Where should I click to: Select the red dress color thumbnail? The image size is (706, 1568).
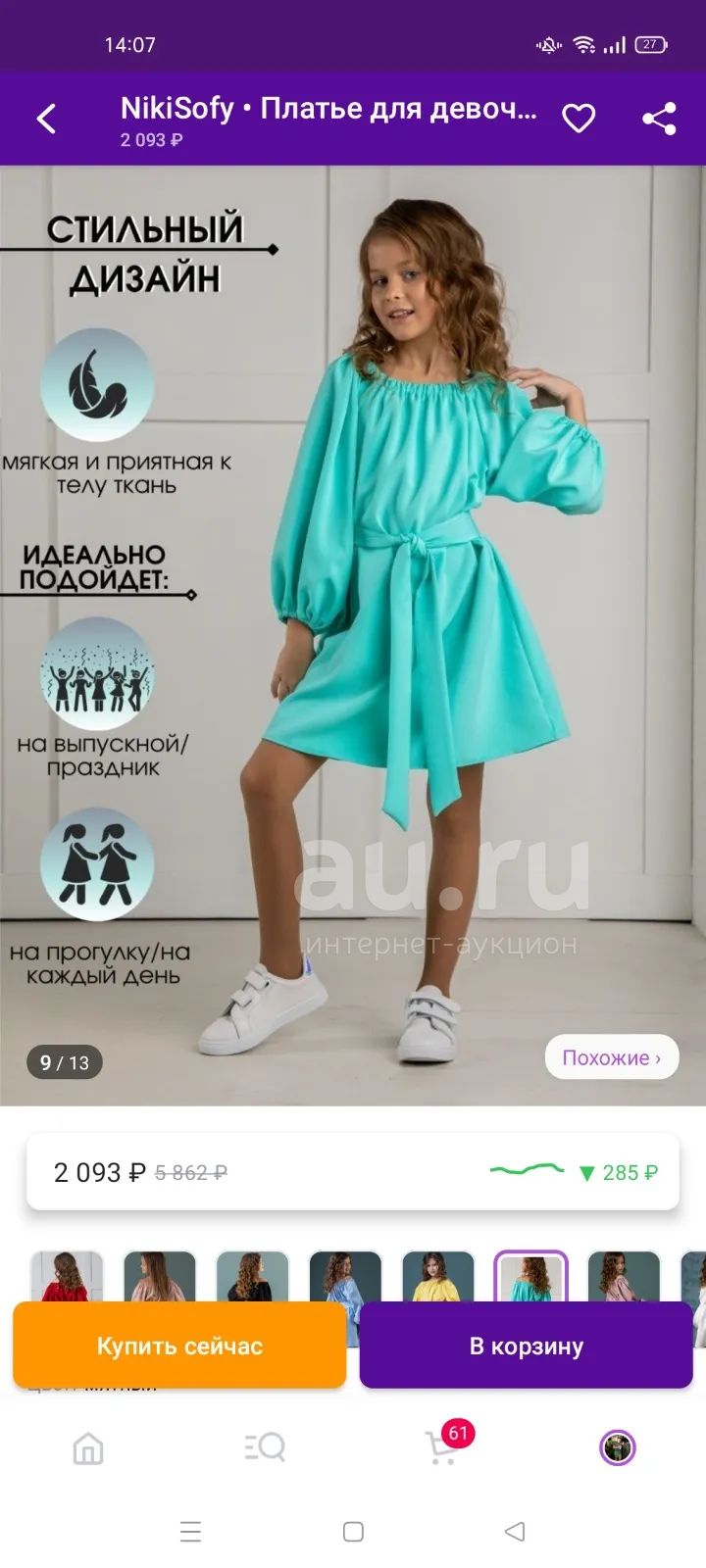point(67,1277)
